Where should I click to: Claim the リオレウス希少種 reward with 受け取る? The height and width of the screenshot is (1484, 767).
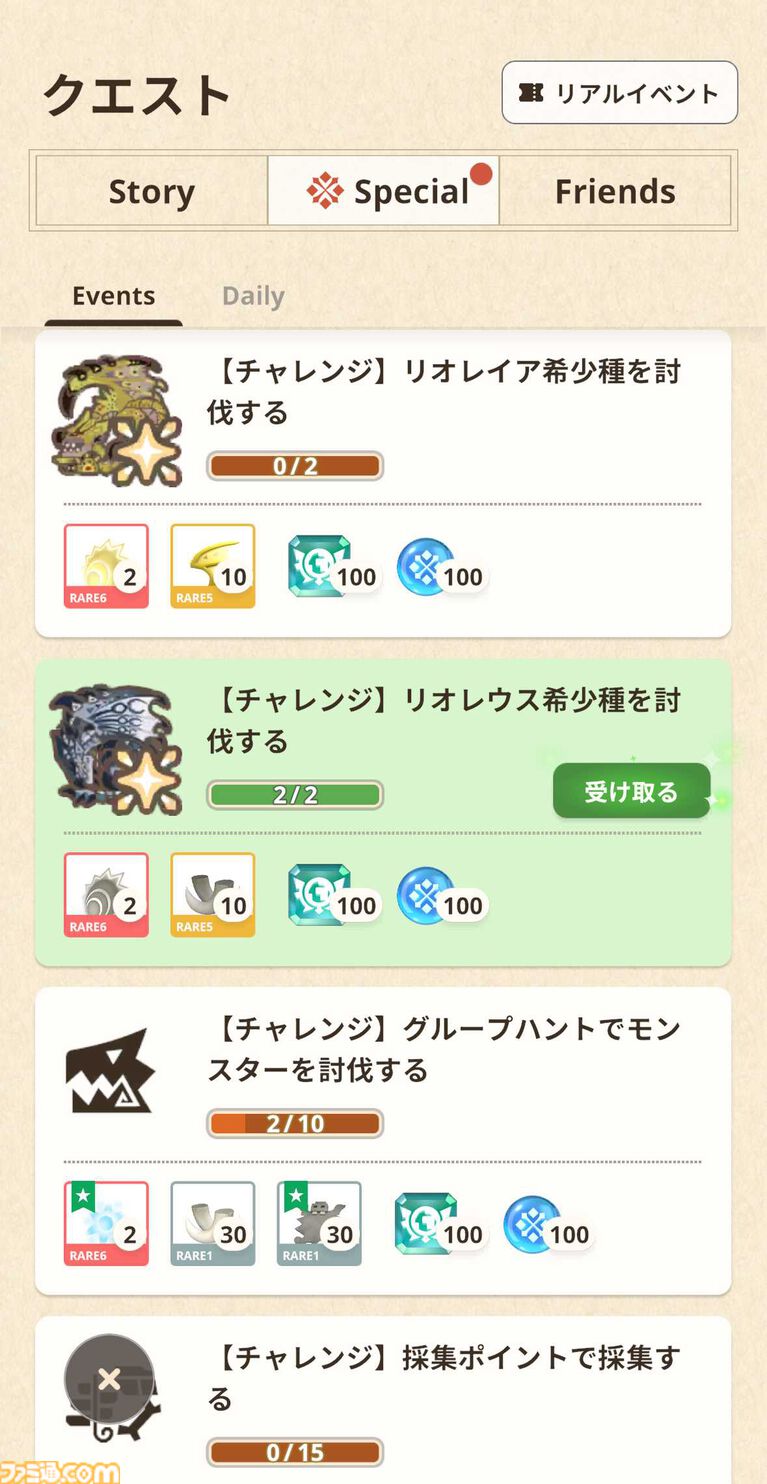[631, 792]
